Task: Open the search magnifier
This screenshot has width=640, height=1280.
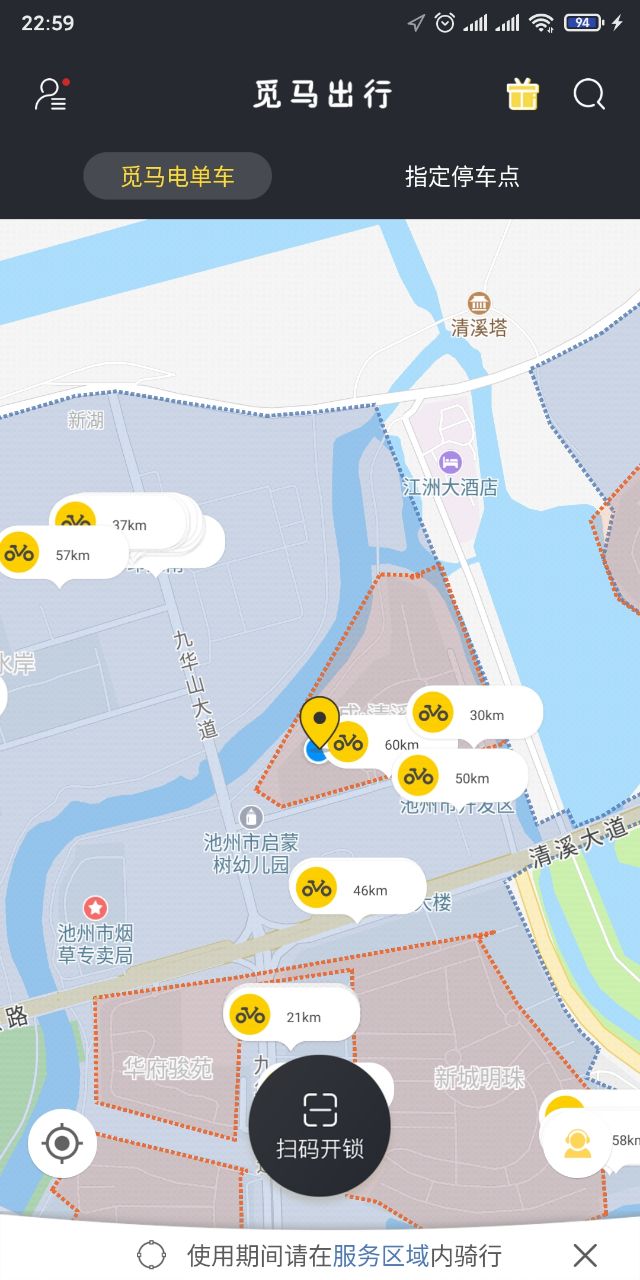Action: (589, 95)
